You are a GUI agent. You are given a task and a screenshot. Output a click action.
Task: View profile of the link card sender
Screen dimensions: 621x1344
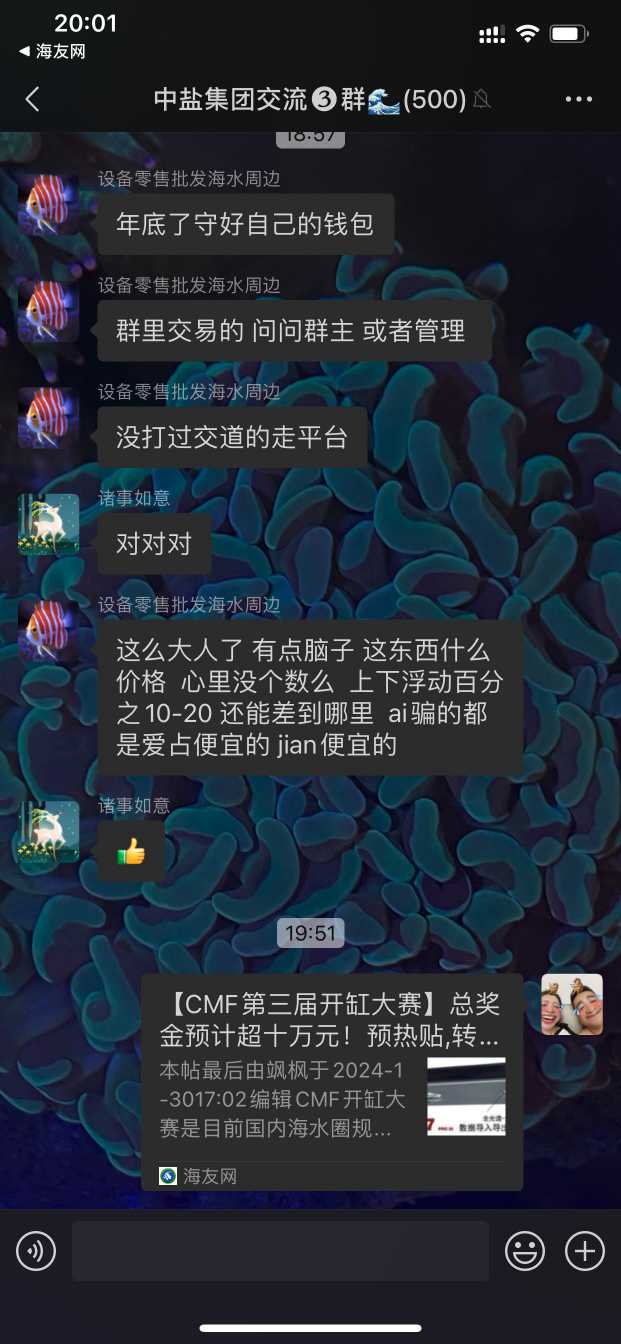click(572, 1004)
